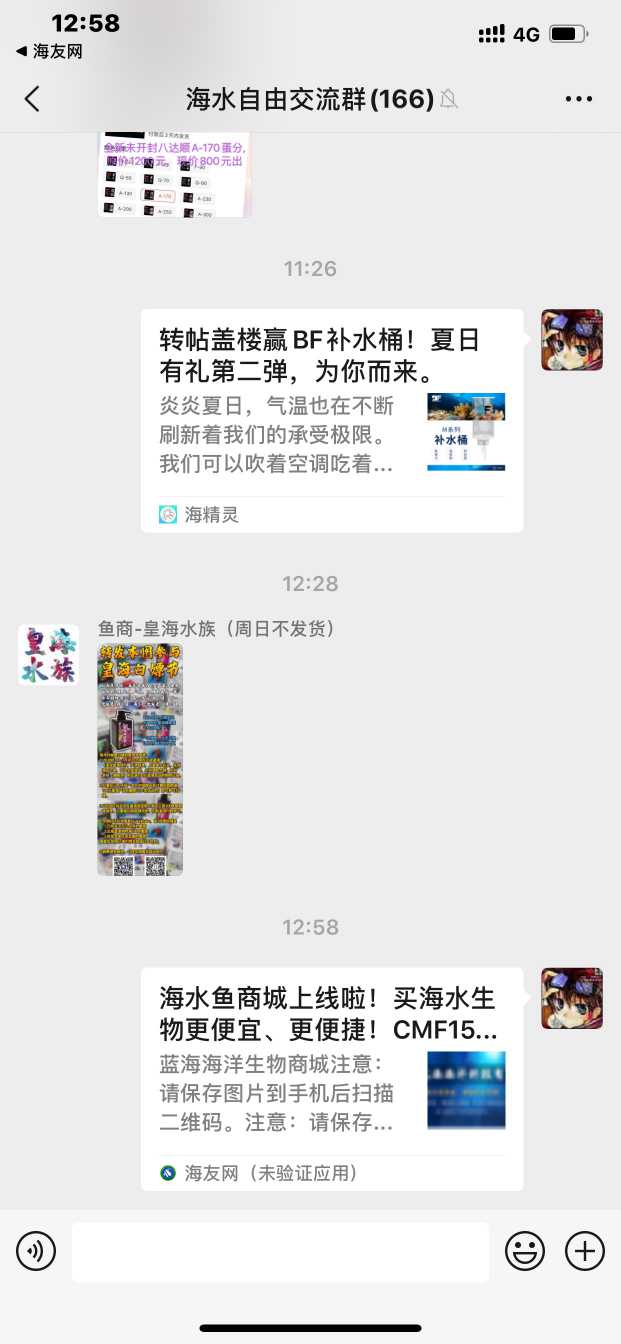Open the plus attachments menu
This screenshot has height=1344, width=621.
585,1251
